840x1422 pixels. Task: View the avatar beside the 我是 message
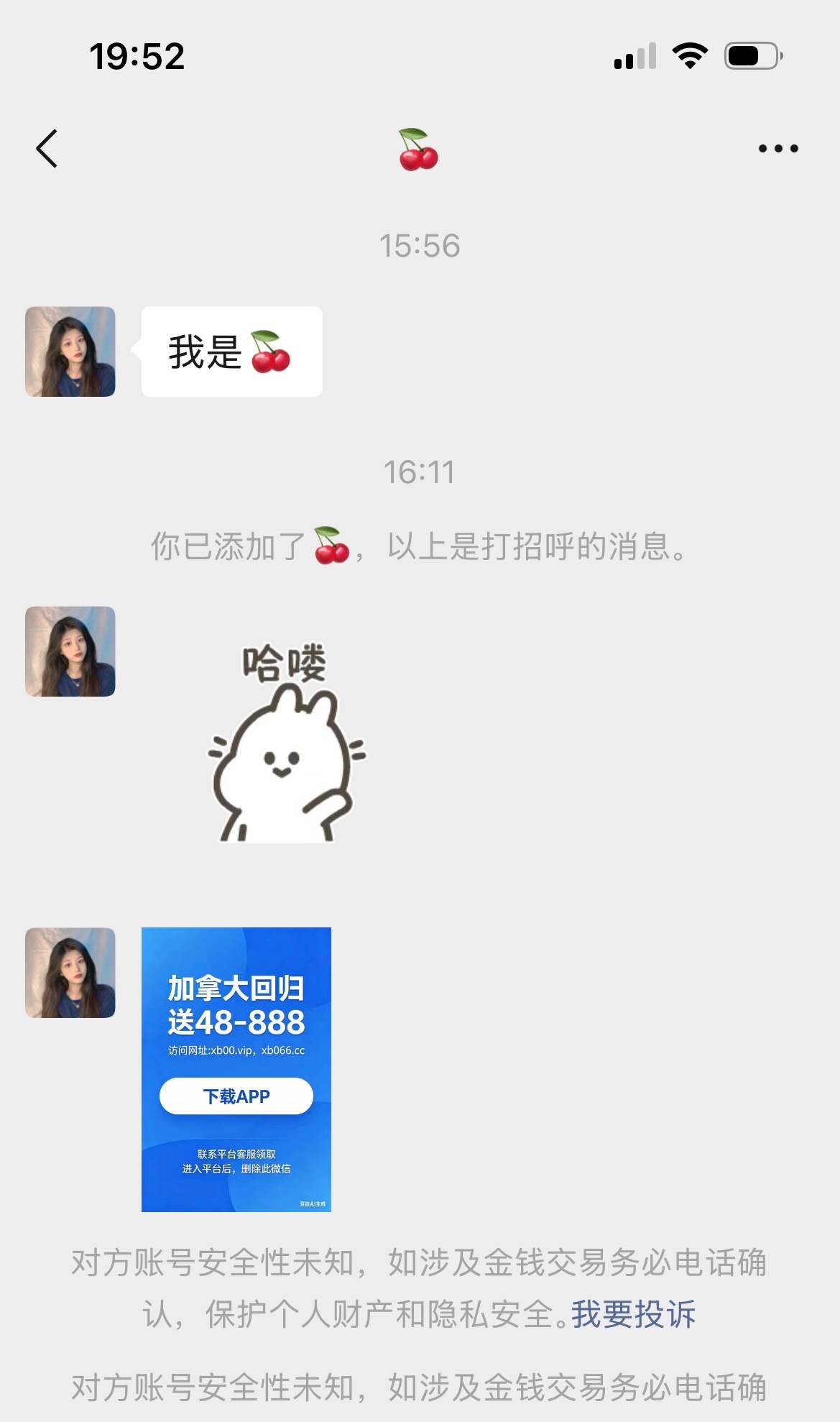70,352
